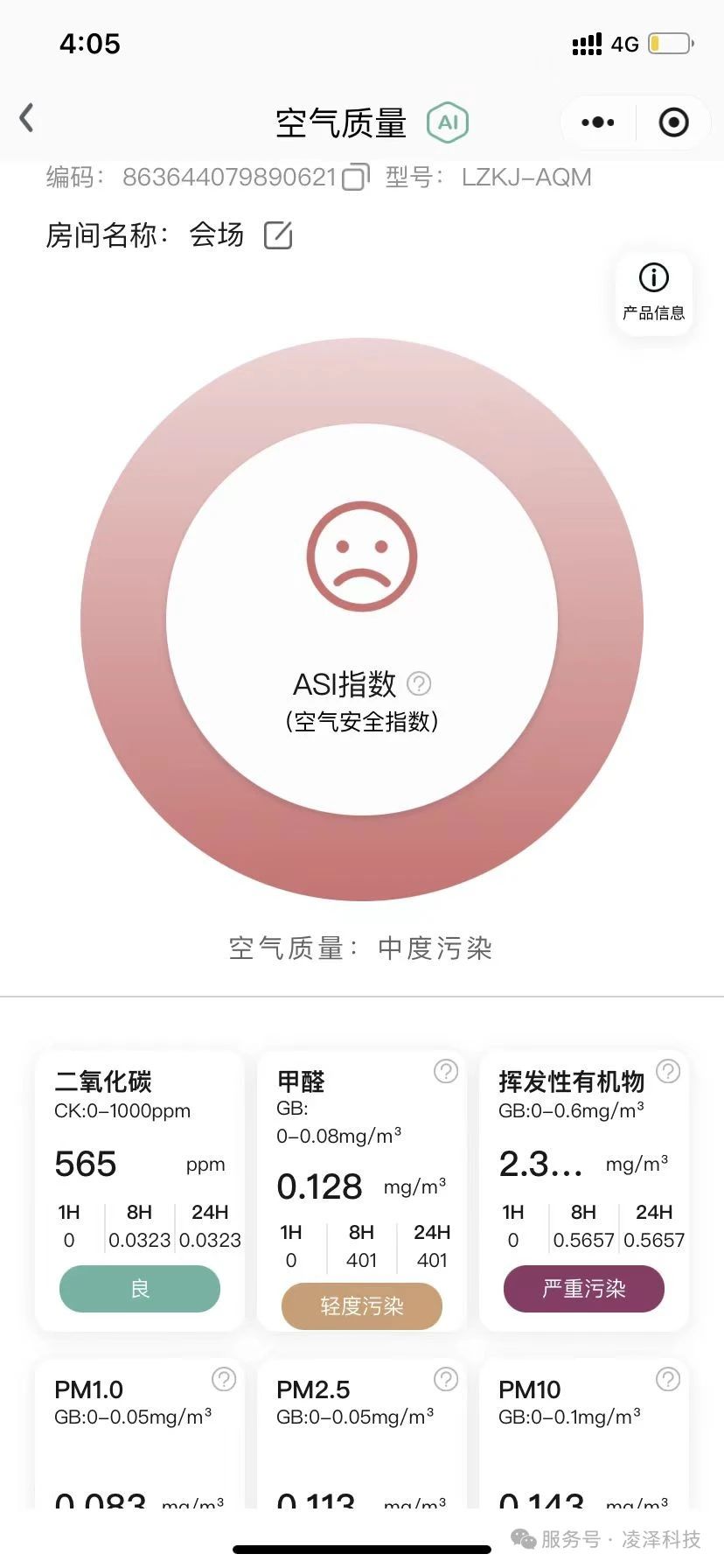Go back using the top-left arrow
This screenshot has width=724, height=1568.
click(x=27, y=118)
